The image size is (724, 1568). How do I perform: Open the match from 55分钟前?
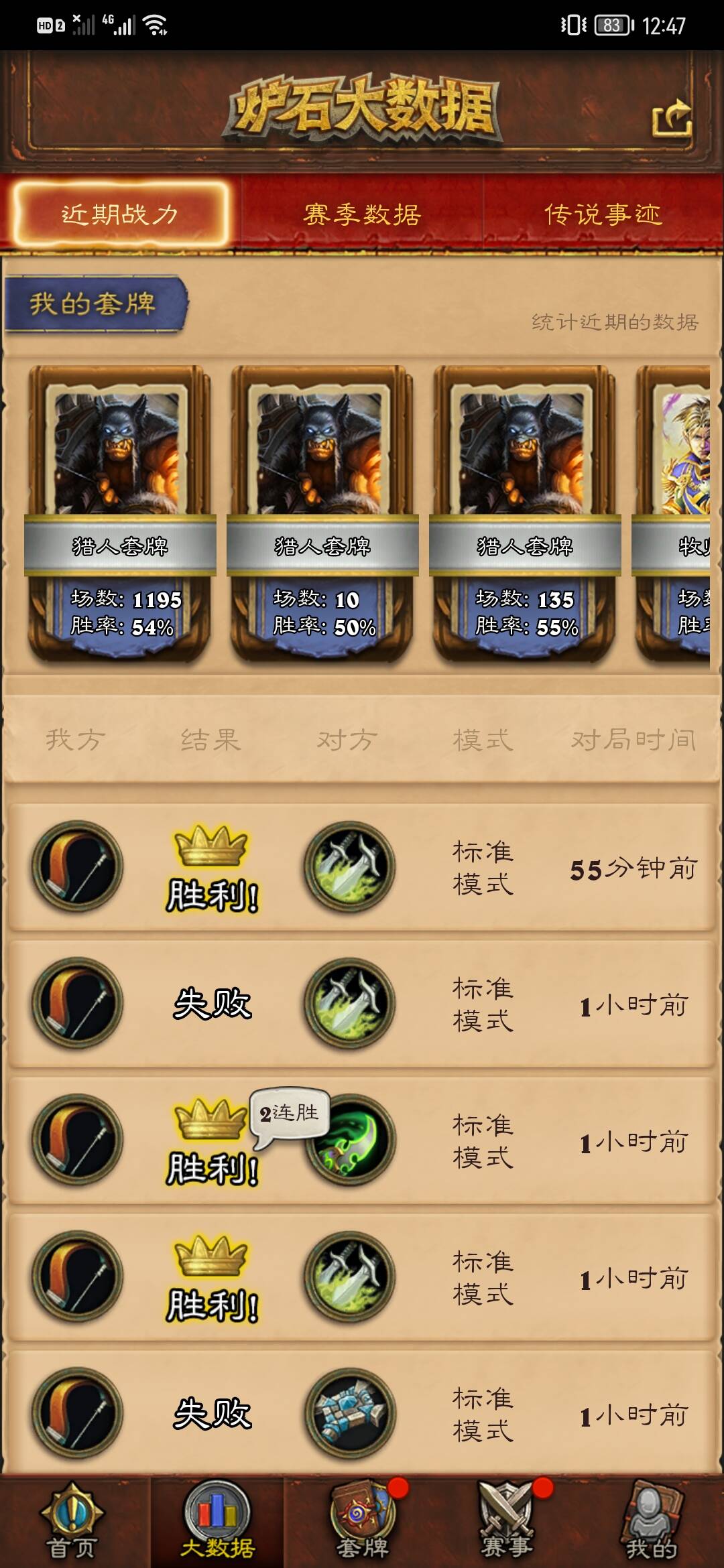point(362,867)
